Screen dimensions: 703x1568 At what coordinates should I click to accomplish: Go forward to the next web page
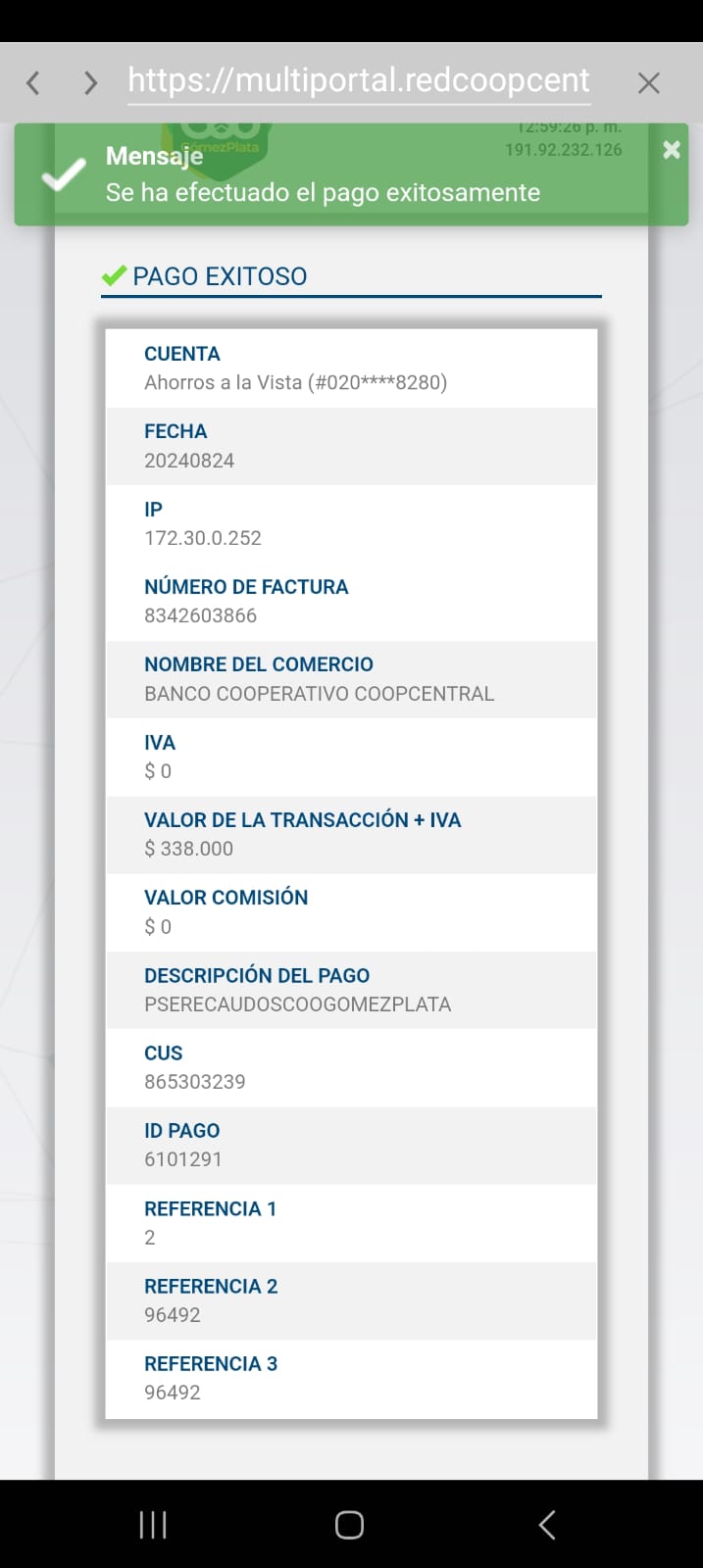tap(91, 83)
